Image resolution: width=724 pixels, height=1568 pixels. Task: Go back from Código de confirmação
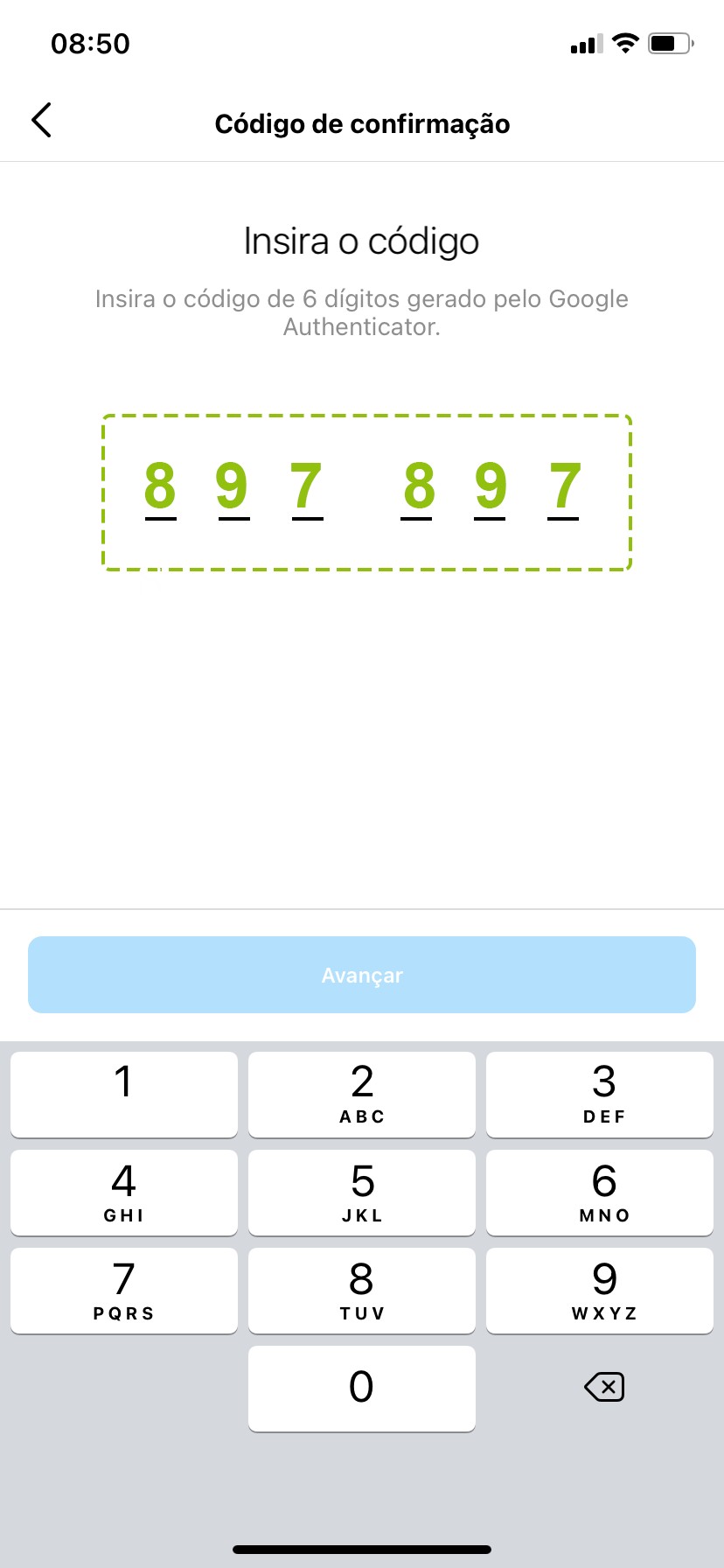coord(42,121)
